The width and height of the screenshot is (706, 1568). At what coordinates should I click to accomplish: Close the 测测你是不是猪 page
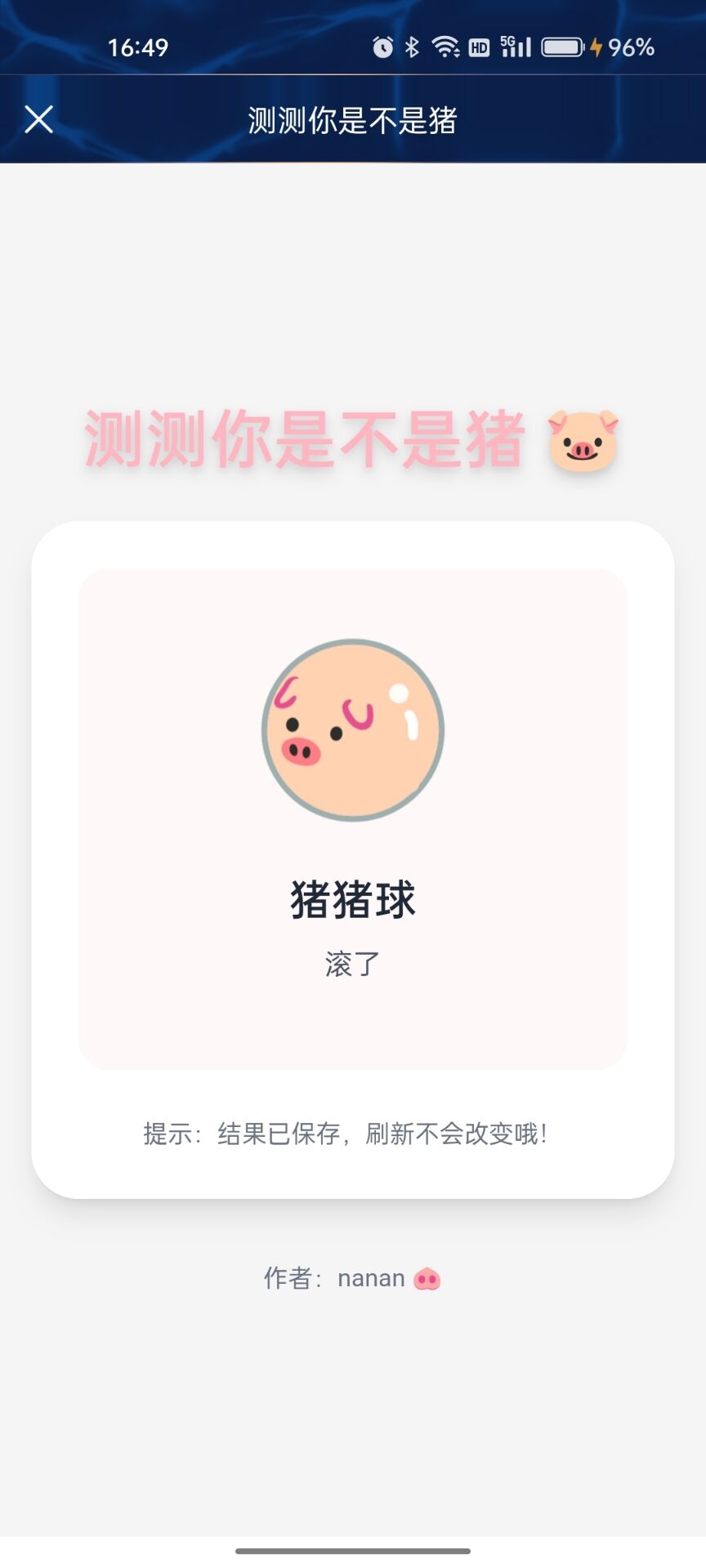pos(38,119)
